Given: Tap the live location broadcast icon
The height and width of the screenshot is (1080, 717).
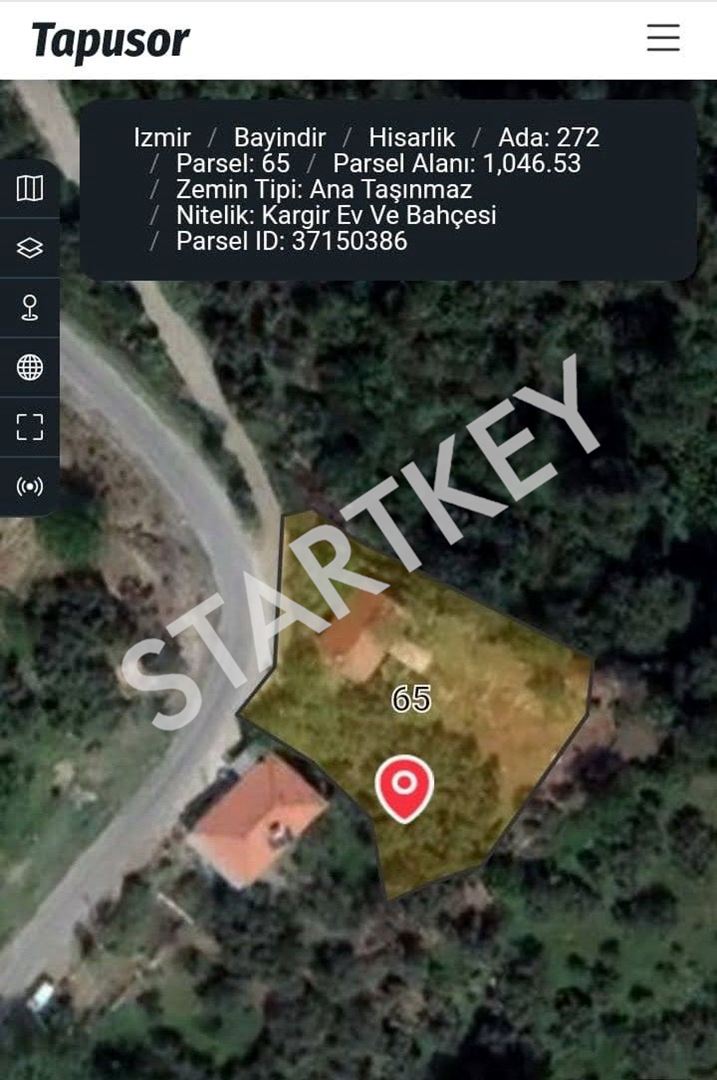Looking at the screenshot, I should click(30, 487).
